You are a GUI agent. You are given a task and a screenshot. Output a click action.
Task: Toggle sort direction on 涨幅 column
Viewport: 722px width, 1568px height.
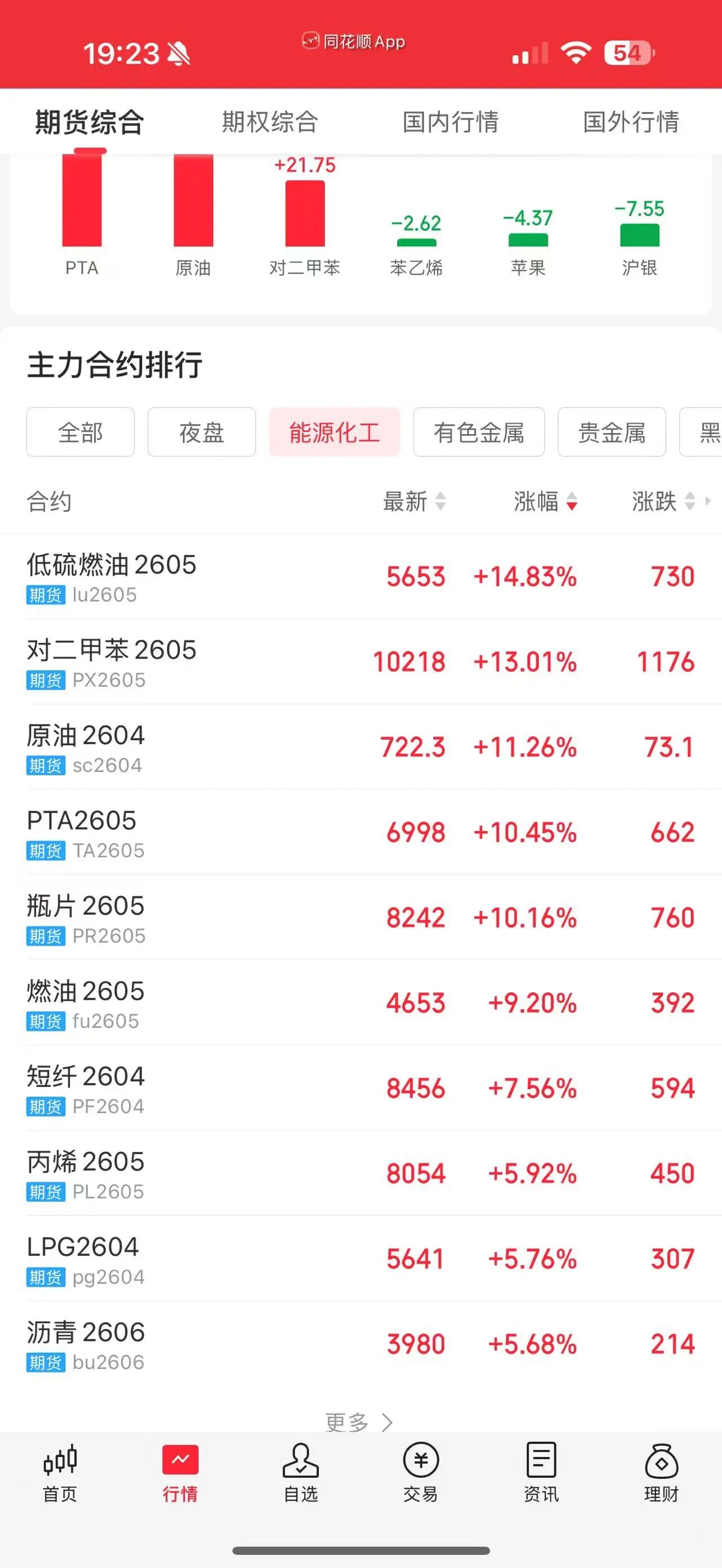click(546, 502)
